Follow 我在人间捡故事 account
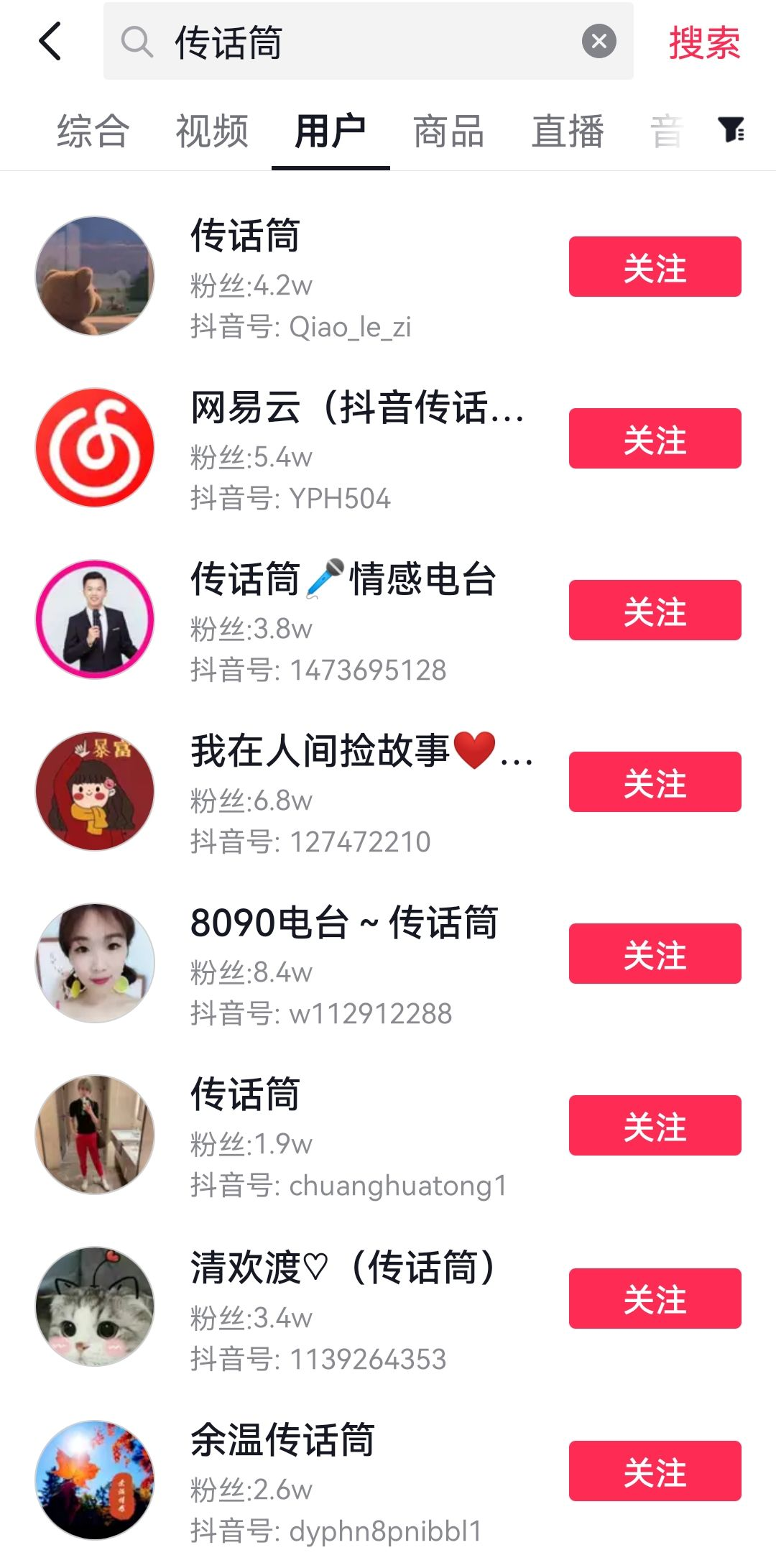This screenshot has height=1568, width=776. (x=655, y=782)
